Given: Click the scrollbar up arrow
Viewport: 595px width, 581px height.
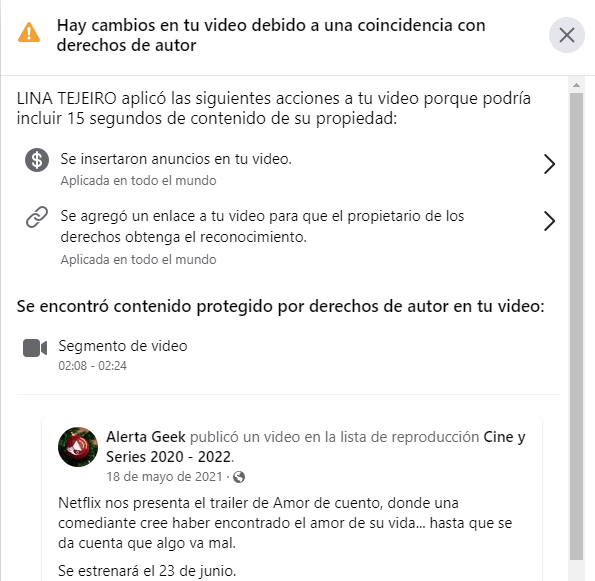Looking at the screenshot, I should tap(576, 85).
